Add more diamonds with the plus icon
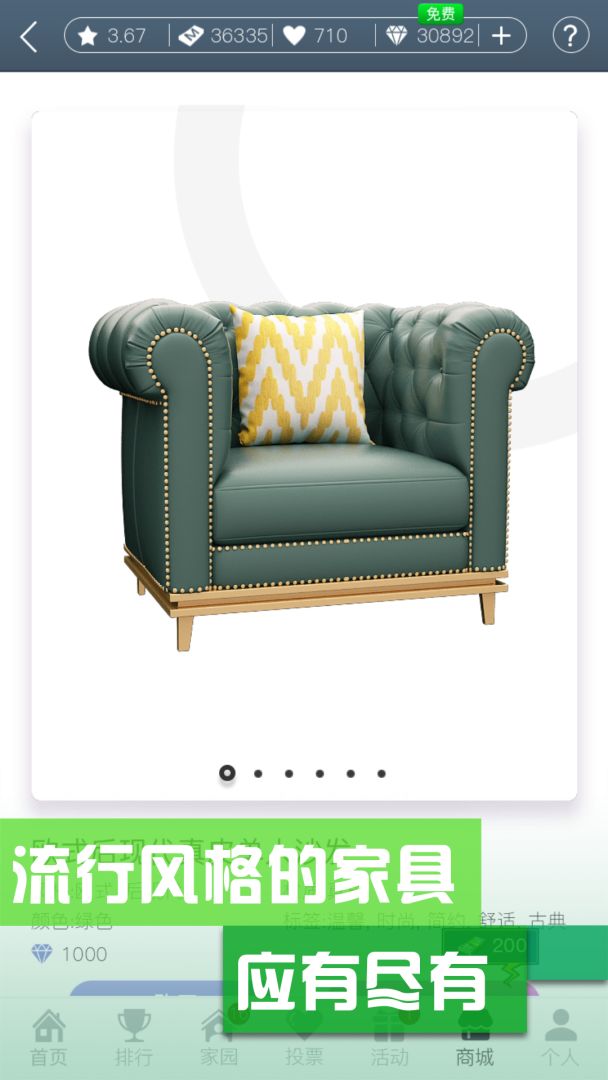This screenshot has height=1080, width=608. (x=501, y=37)
